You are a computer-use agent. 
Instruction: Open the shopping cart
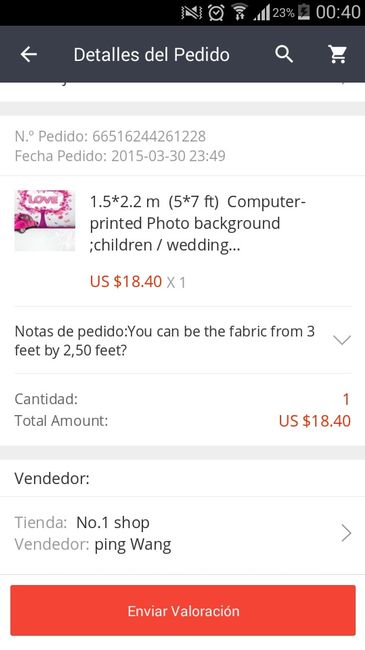338,54
